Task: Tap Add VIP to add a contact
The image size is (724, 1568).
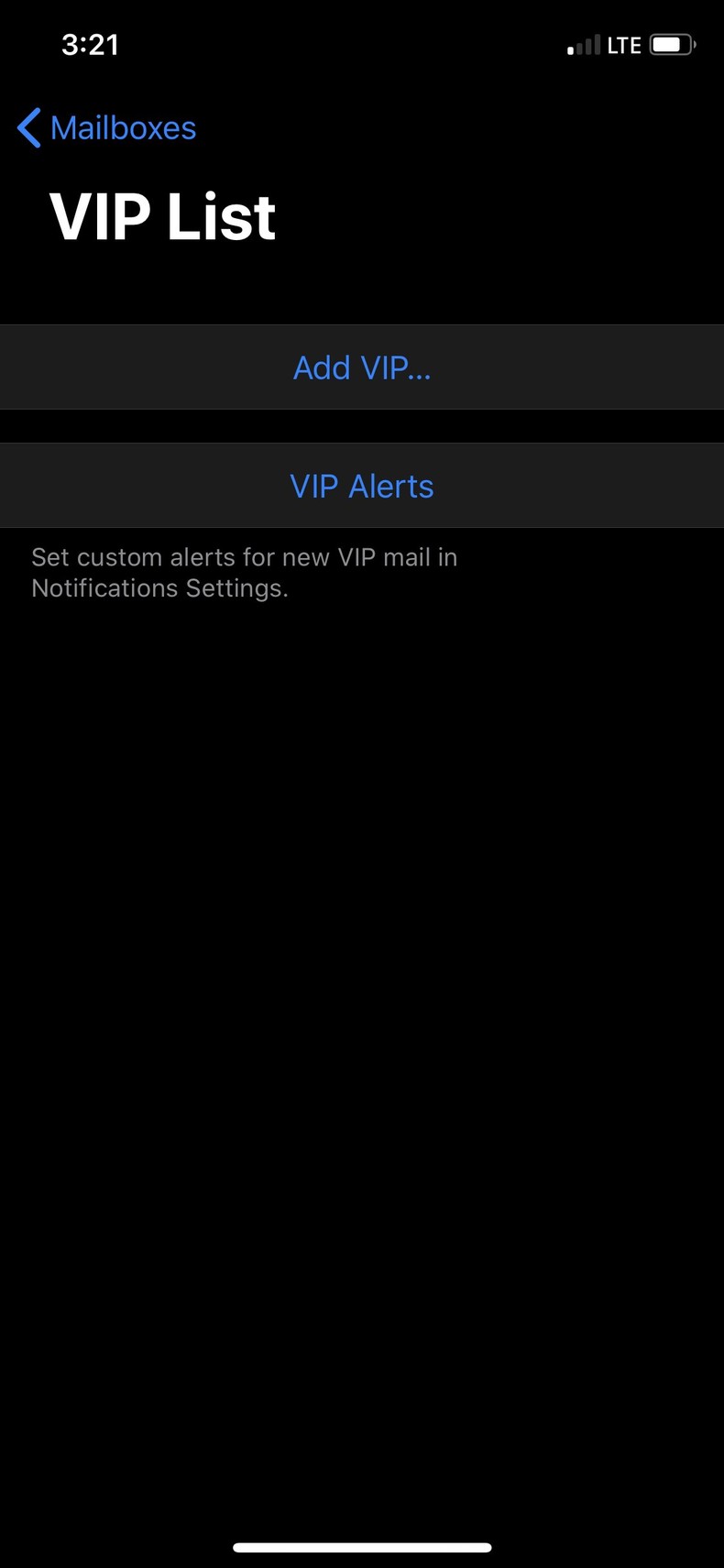Action: point(361,367)
